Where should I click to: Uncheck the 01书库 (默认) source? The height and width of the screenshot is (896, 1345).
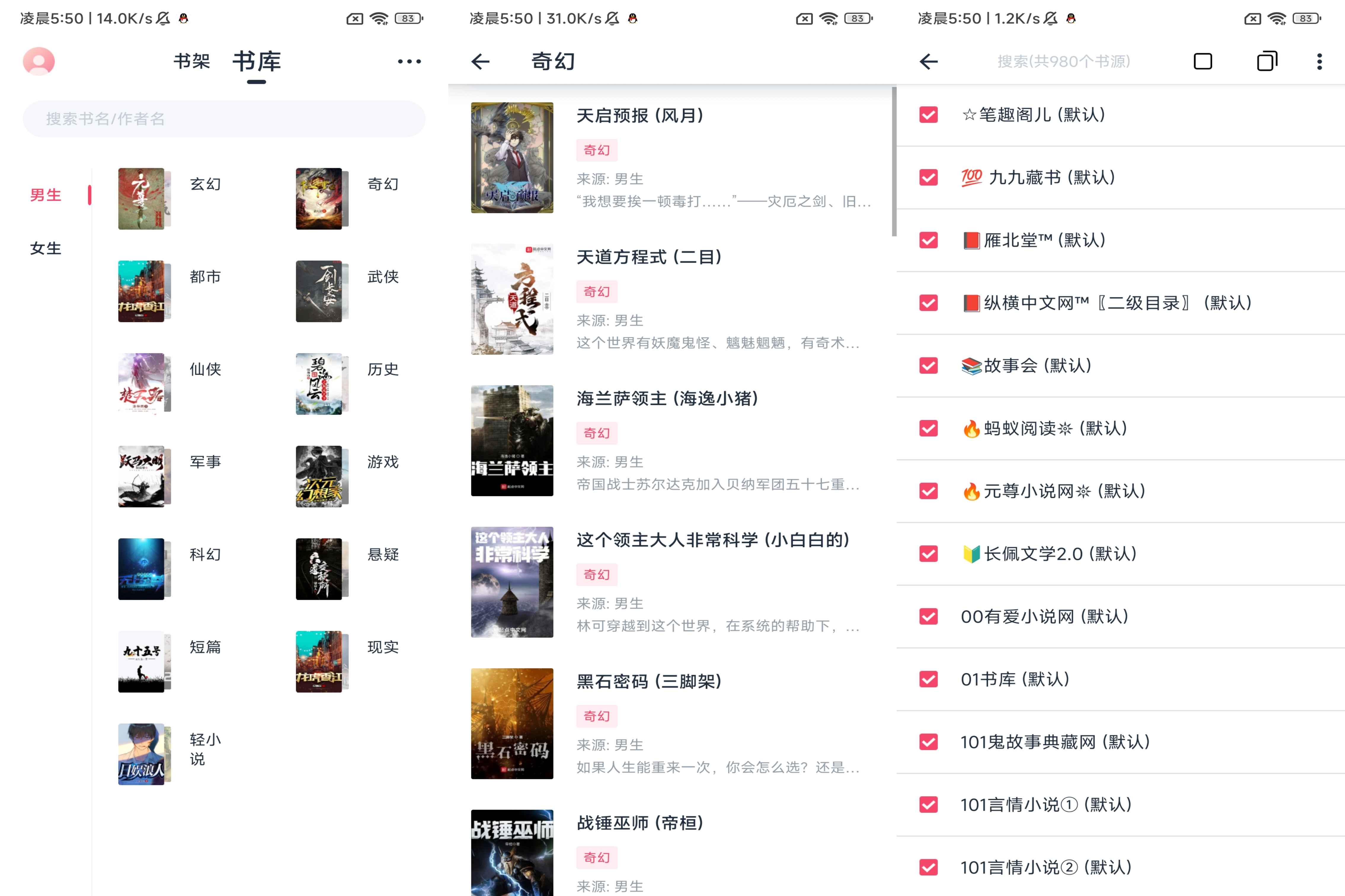tap(928, 679)
